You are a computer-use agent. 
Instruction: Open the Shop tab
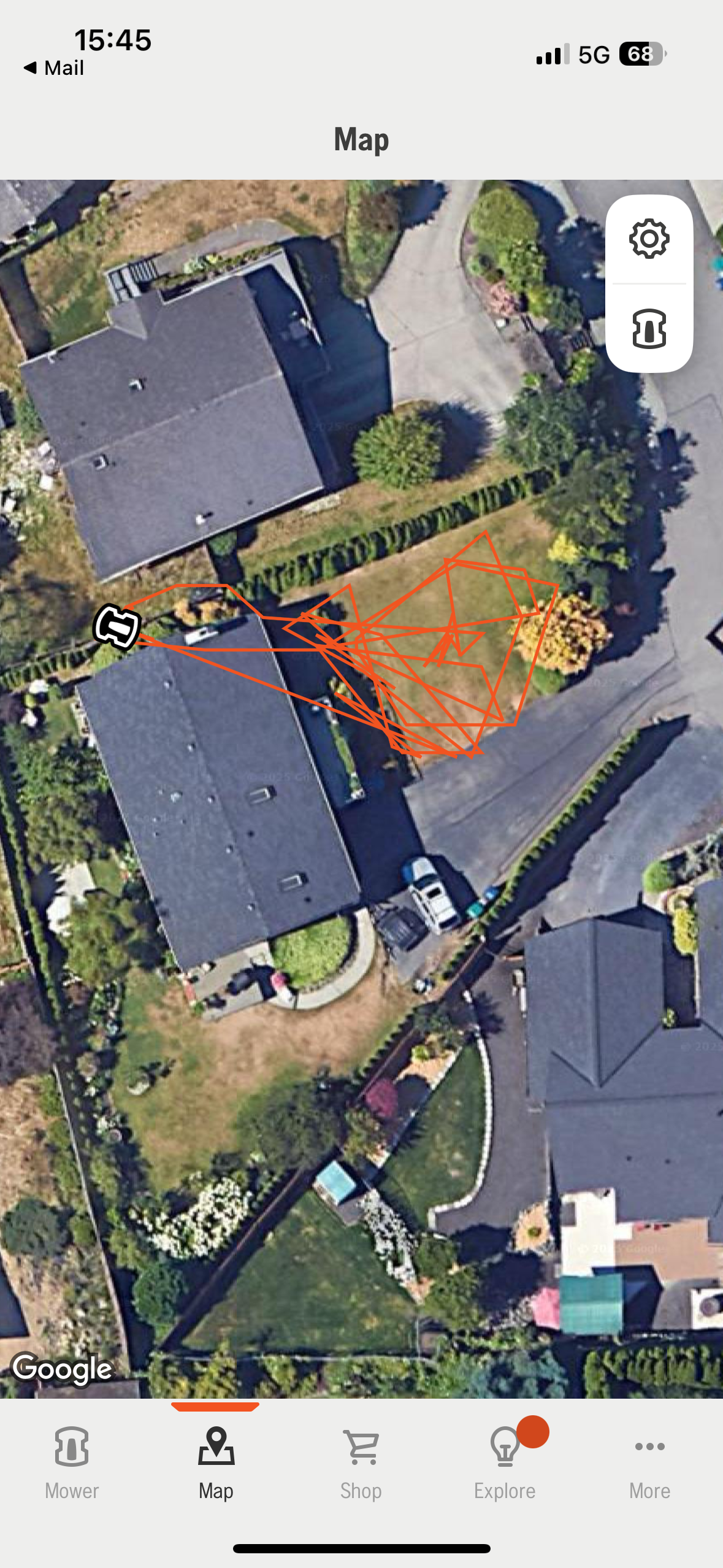(361, 1462)
